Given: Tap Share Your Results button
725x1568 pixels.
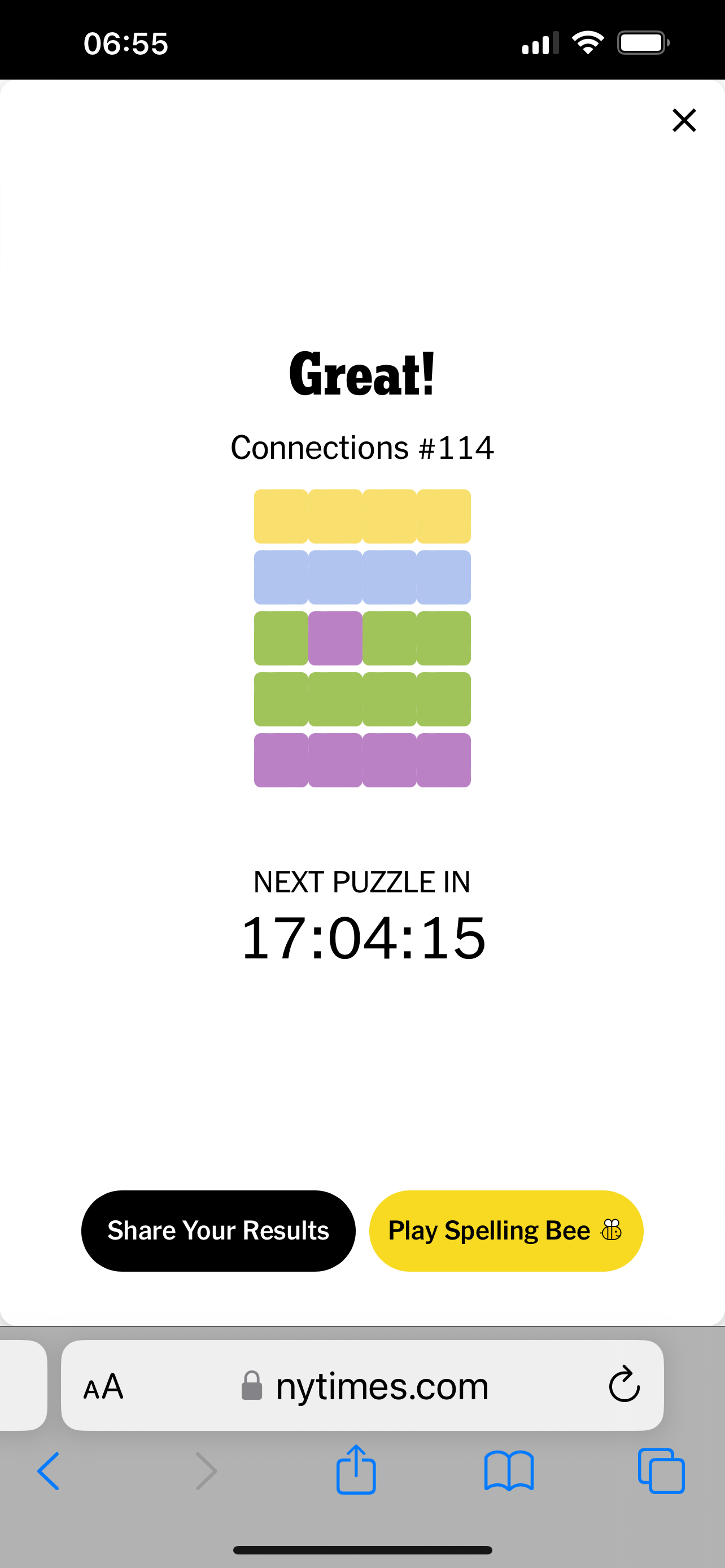Looking at the screenshot, I should point(218,1230).
